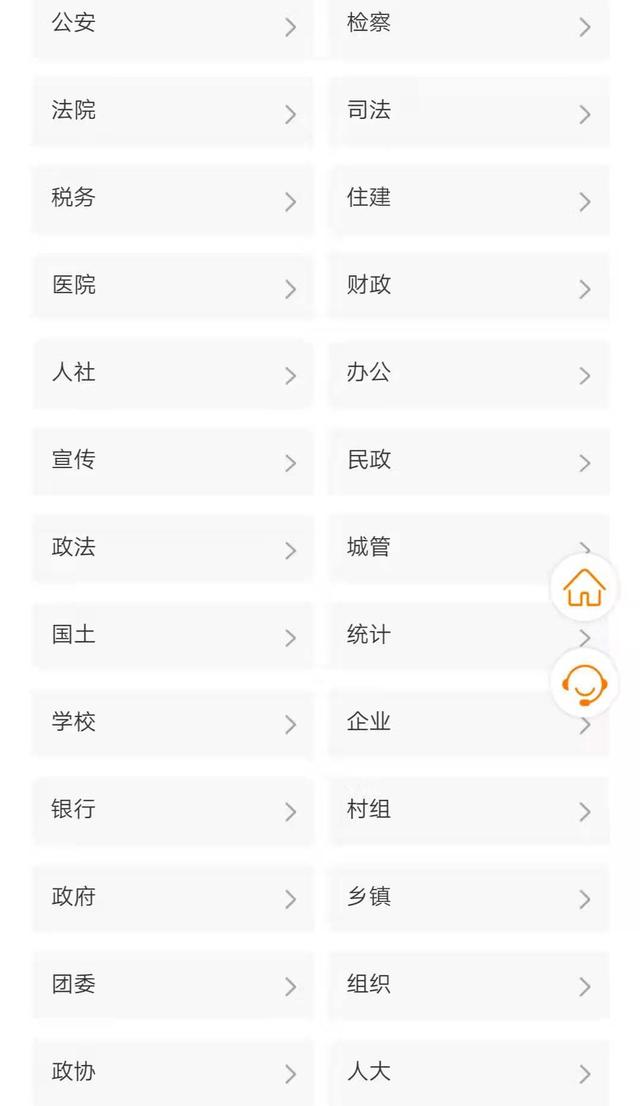View the 学校 category

173,722
